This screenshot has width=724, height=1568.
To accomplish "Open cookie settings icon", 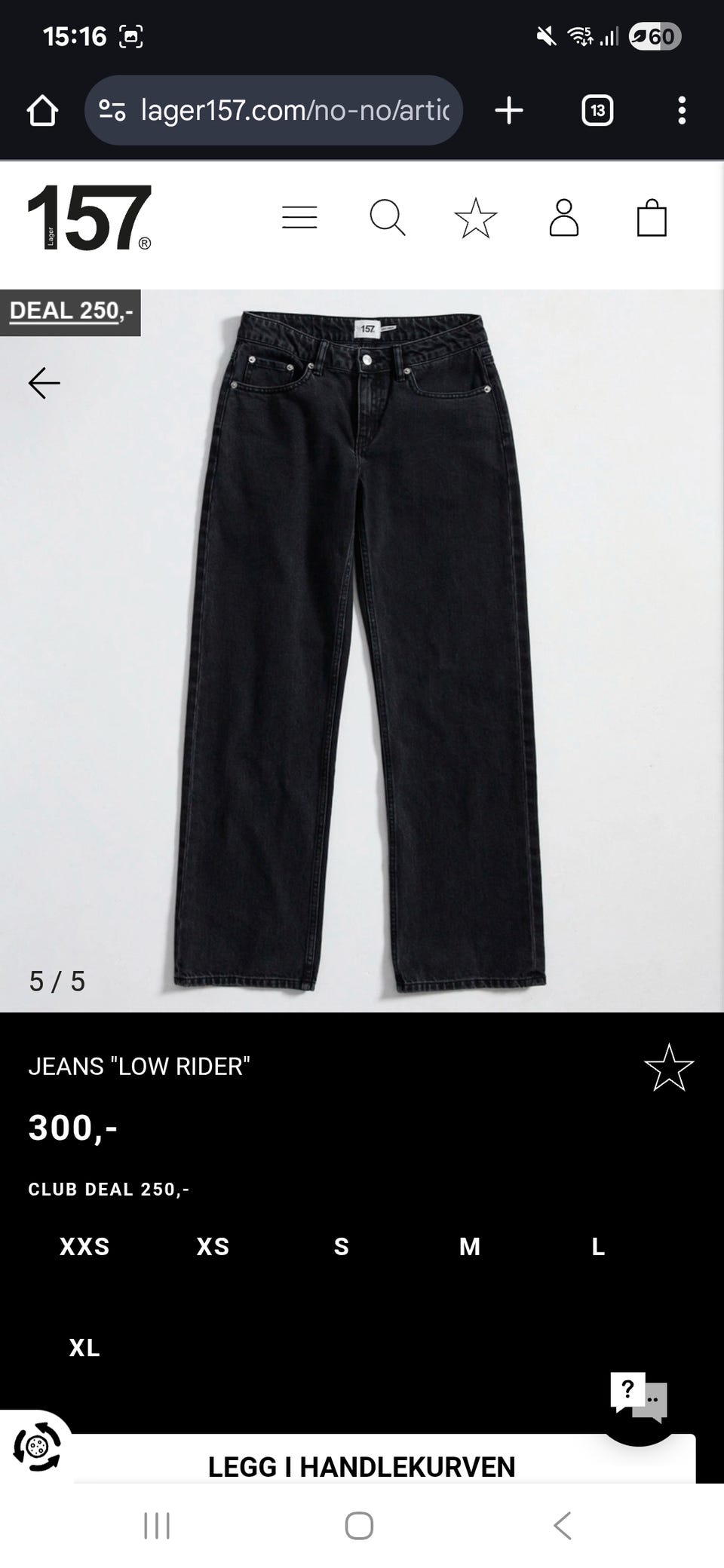I will [36, 1446].
